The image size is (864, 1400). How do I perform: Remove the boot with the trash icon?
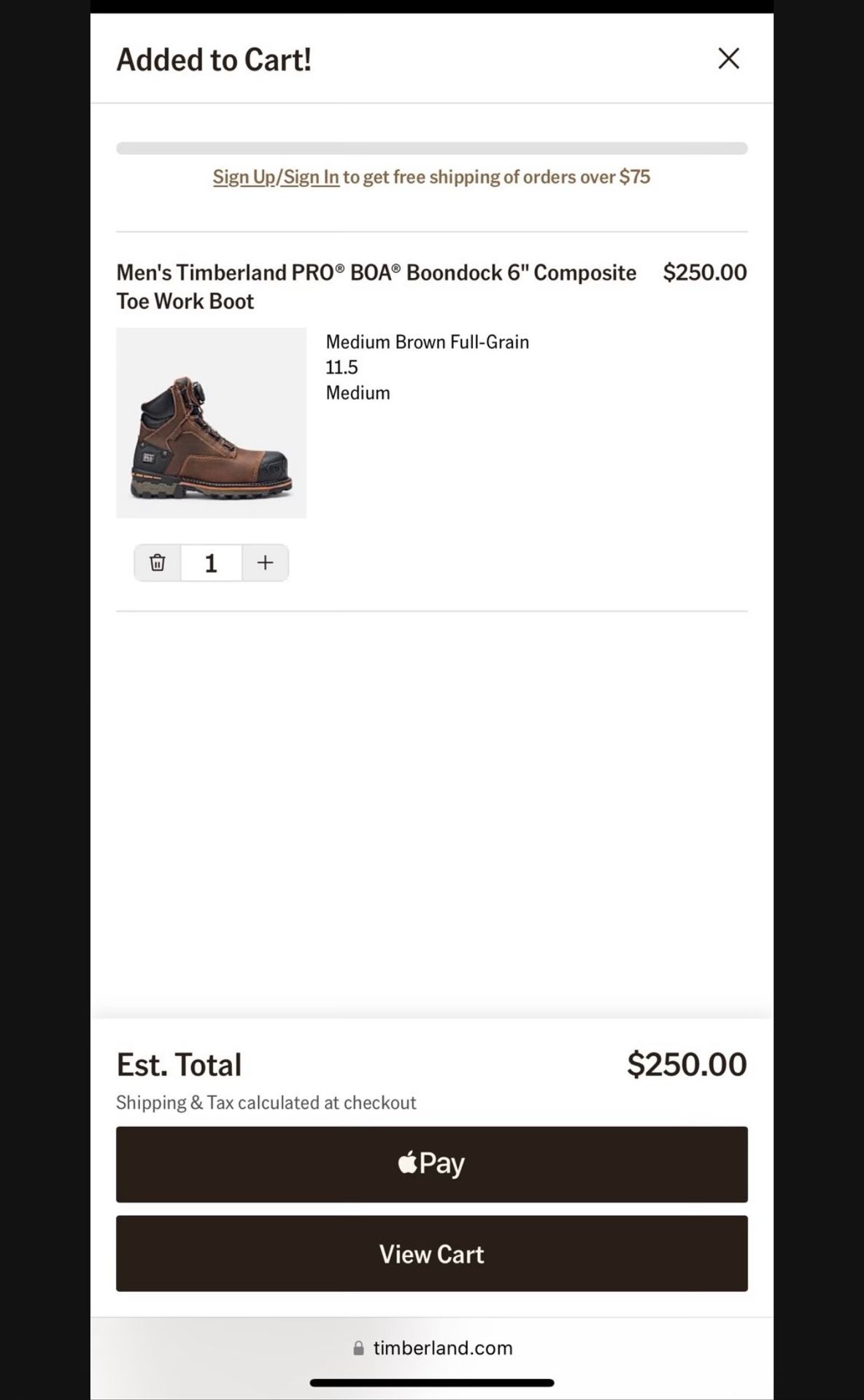click(158, 563)
